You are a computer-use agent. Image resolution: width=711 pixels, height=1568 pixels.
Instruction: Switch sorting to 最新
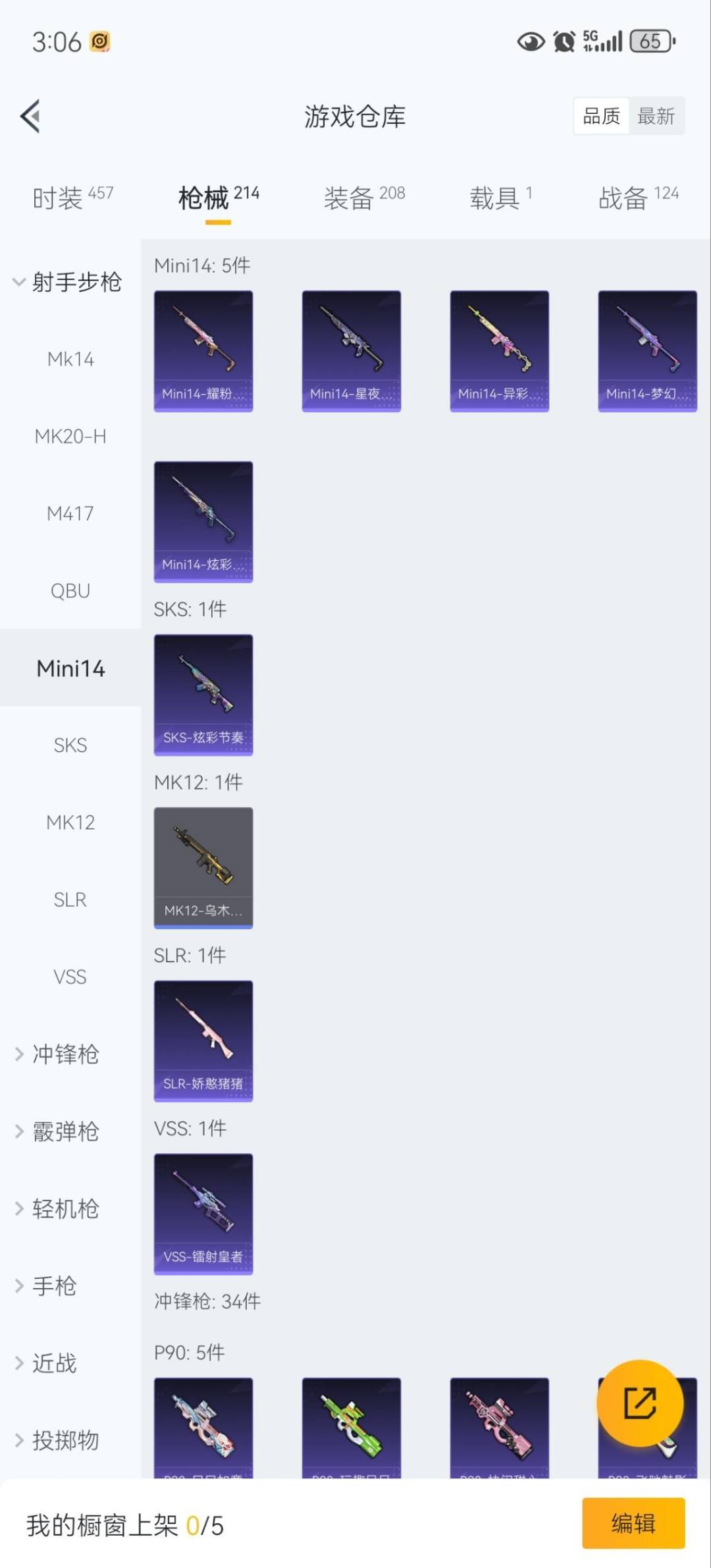(x=657, y=115)
